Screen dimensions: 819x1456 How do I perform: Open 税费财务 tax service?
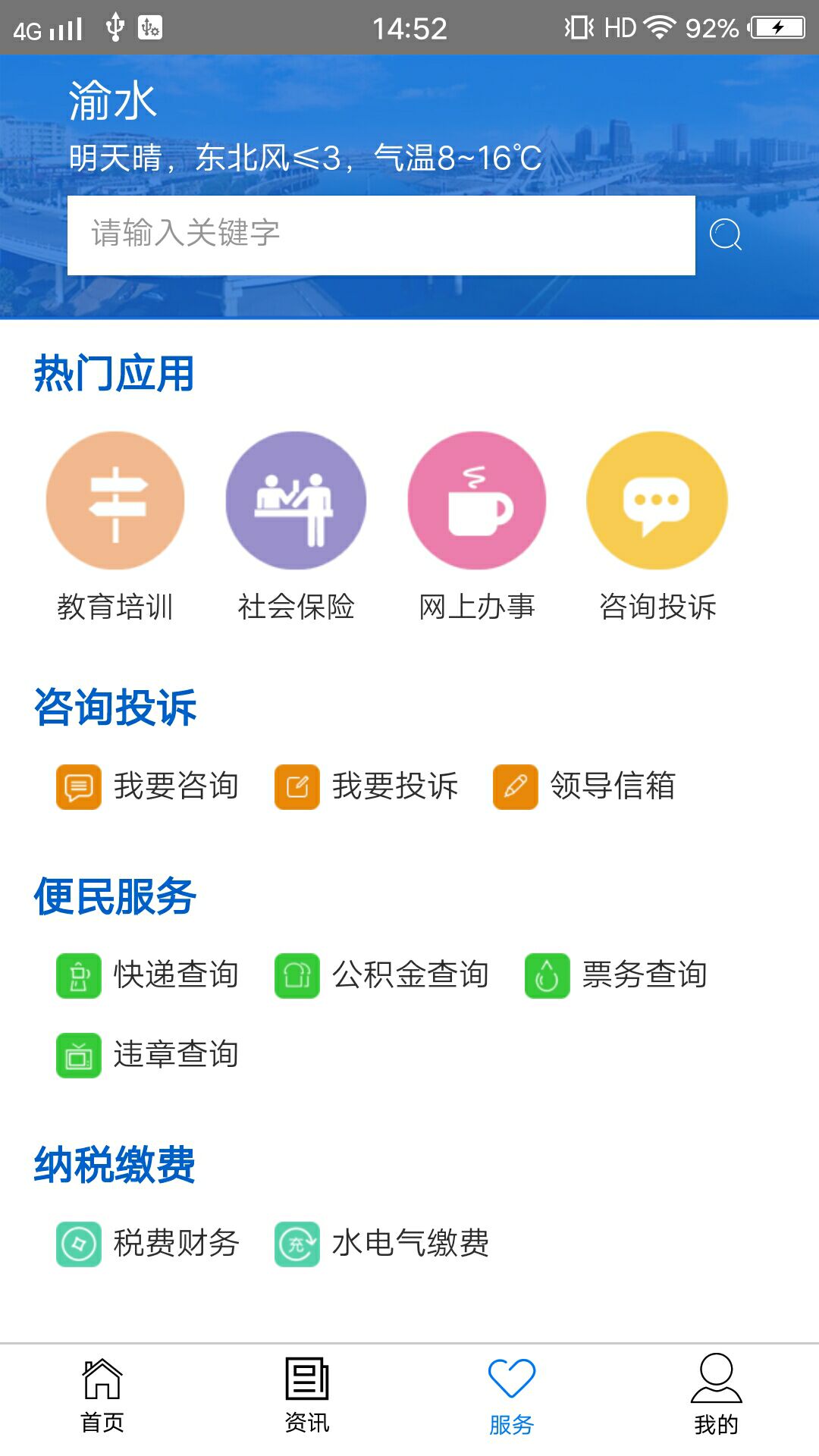click(149, 1244)
